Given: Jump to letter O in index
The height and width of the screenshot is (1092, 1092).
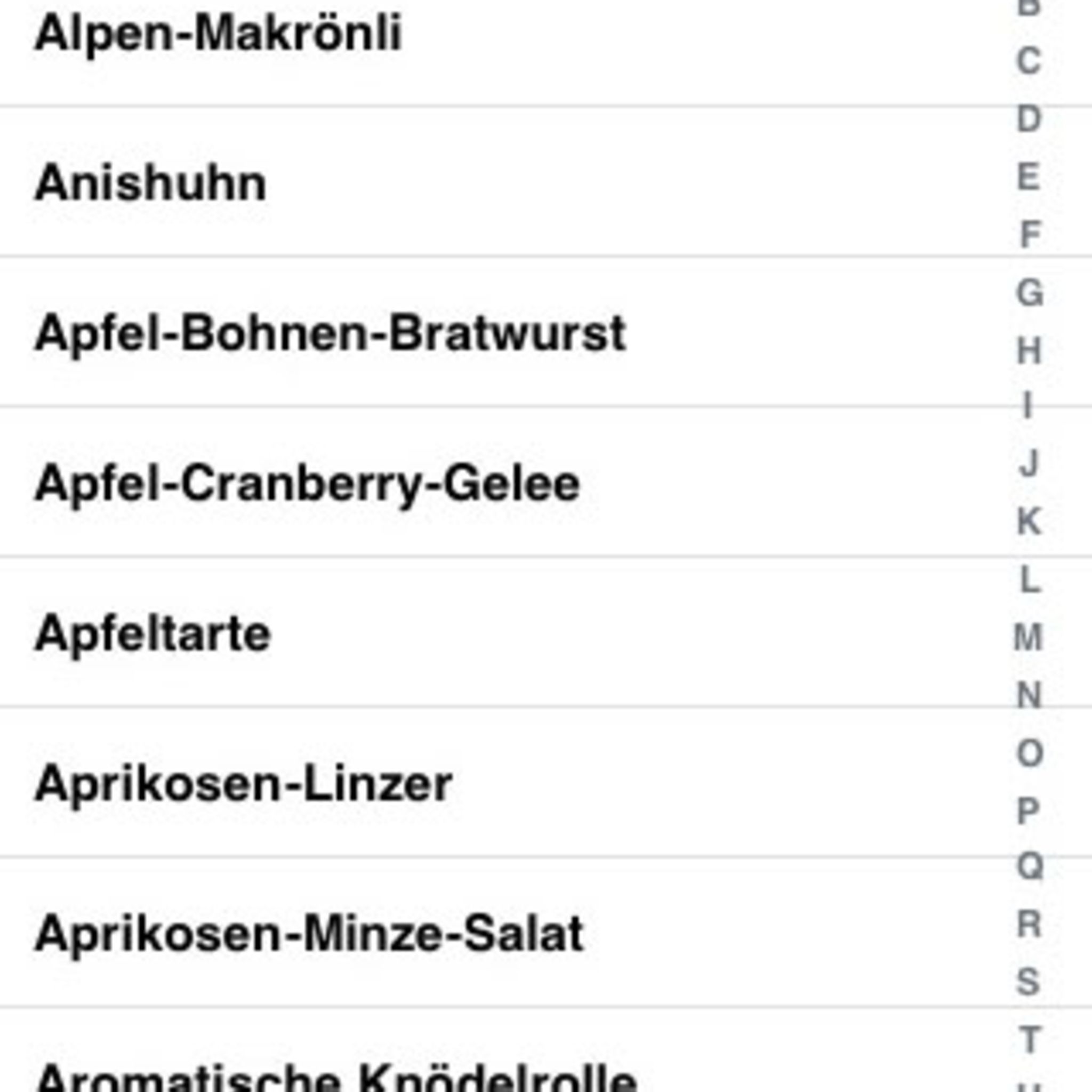Looking at the screenshot, I should [x=1028, y=753].
